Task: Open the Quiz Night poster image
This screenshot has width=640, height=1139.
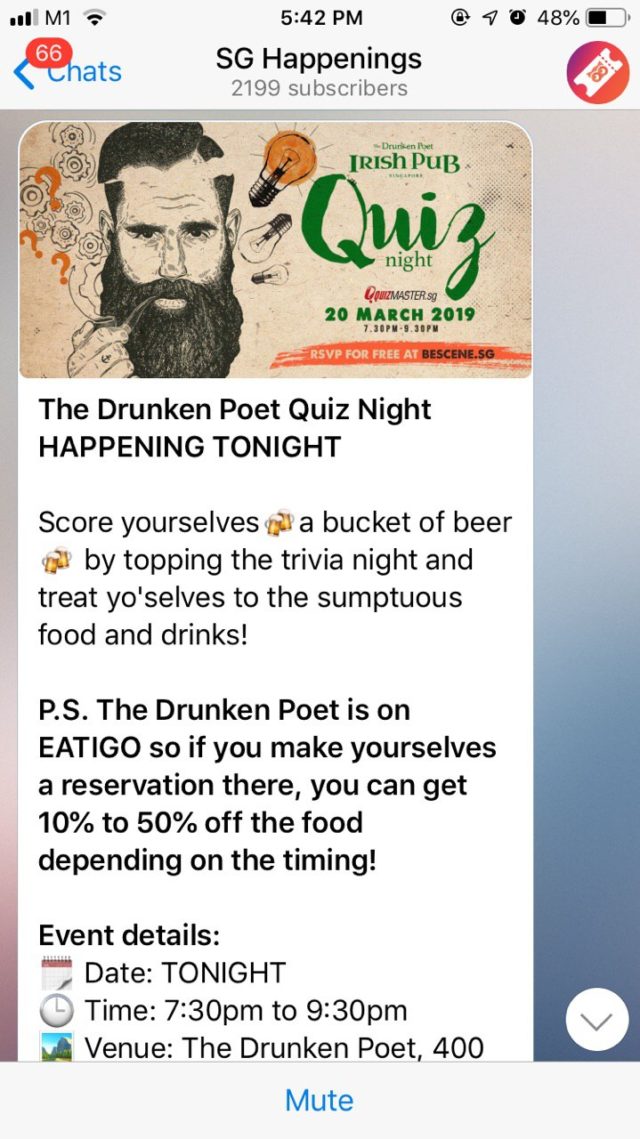Action: click(275, 250)
